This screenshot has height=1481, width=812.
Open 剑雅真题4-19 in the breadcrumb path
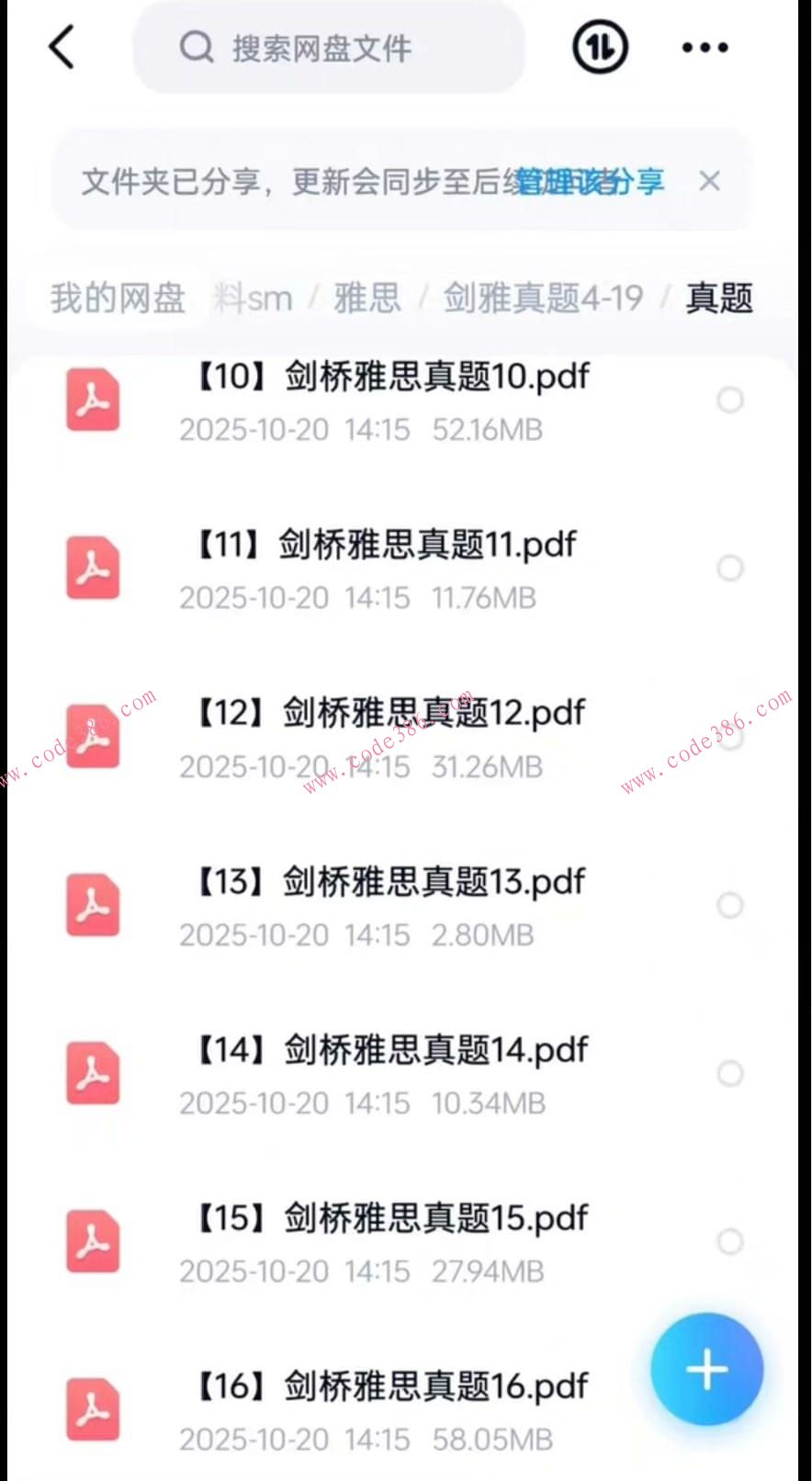[x=542, y=298]
